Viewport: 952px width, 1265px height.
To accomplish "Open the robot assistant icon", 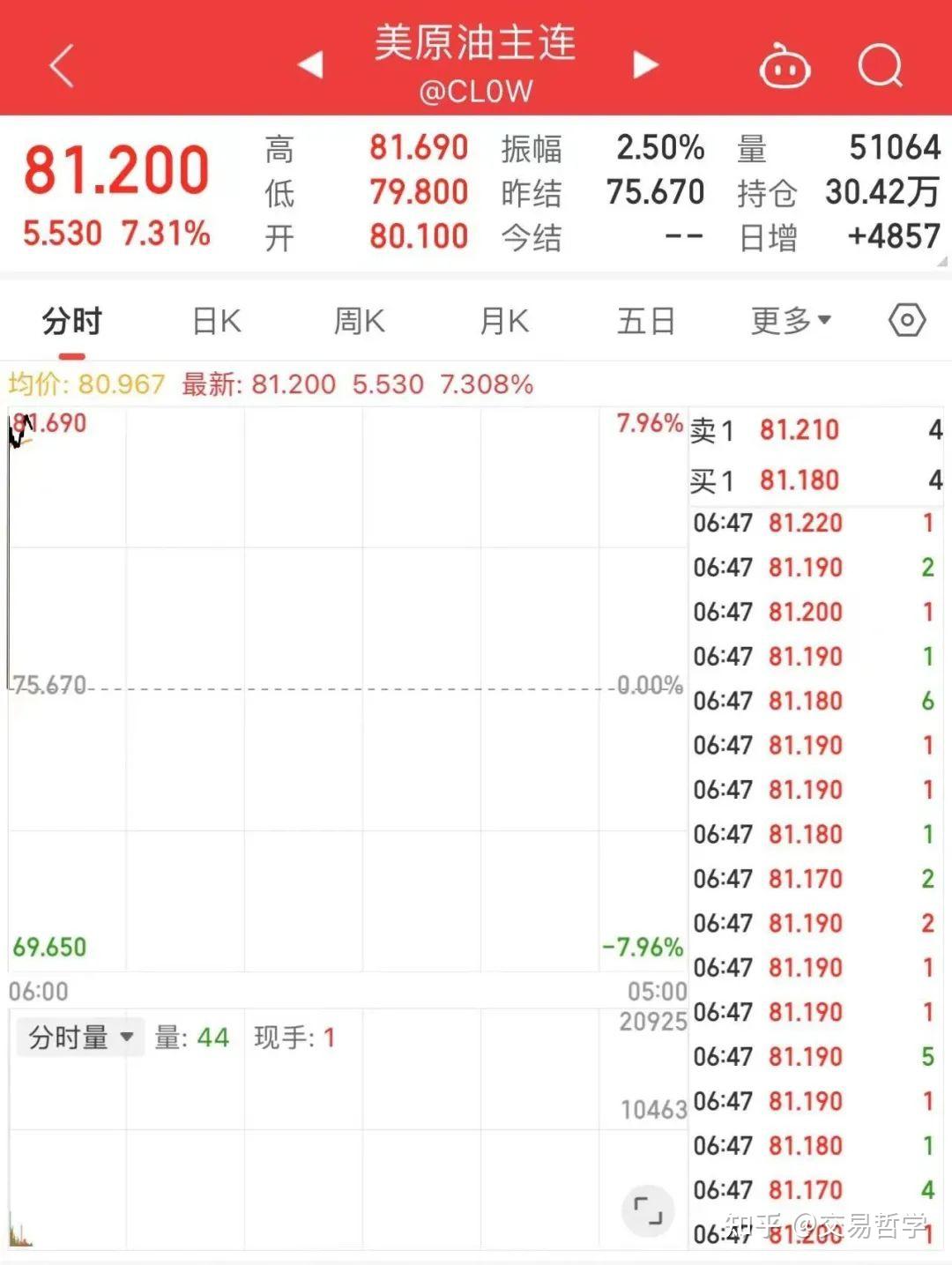I will (785, 66).
